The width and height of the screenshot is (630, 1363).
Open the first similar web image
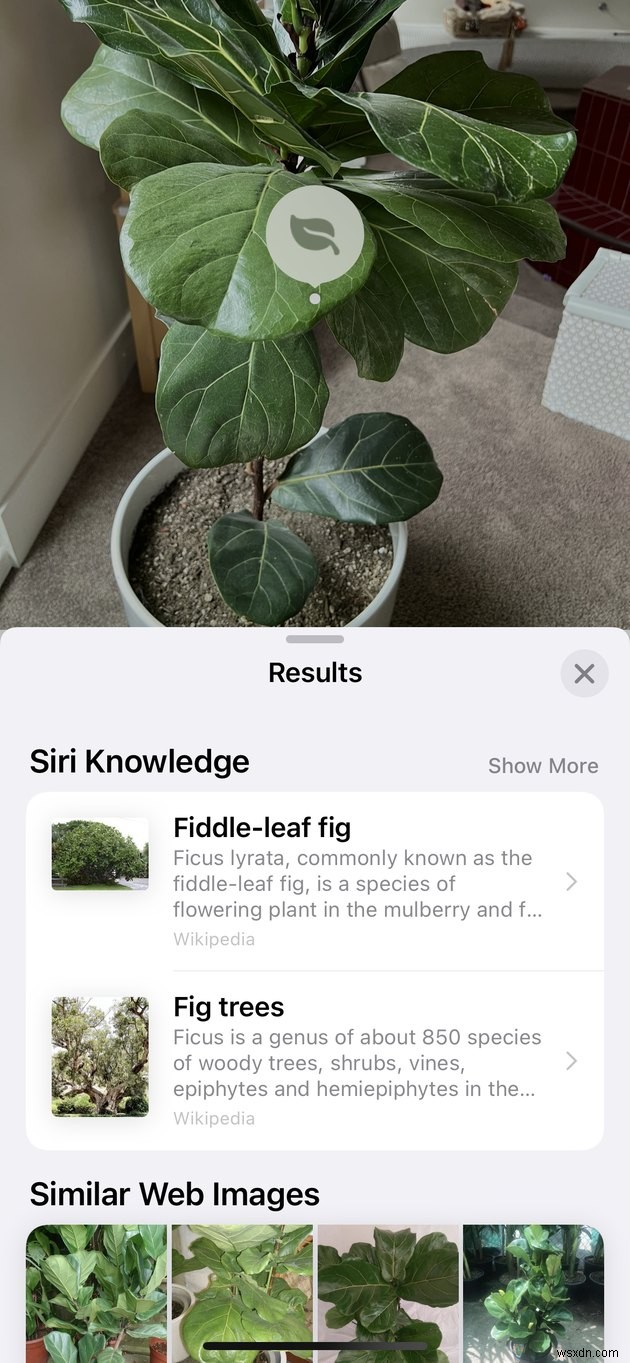click(97, 1290)
